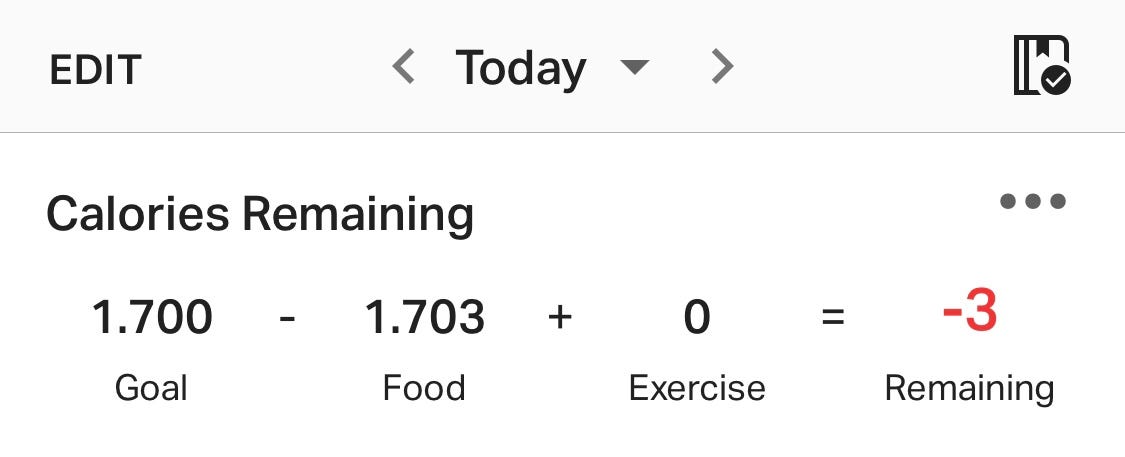Go to the next day
The width and height of the screenshot is (1125, 457).
(721, 68)
